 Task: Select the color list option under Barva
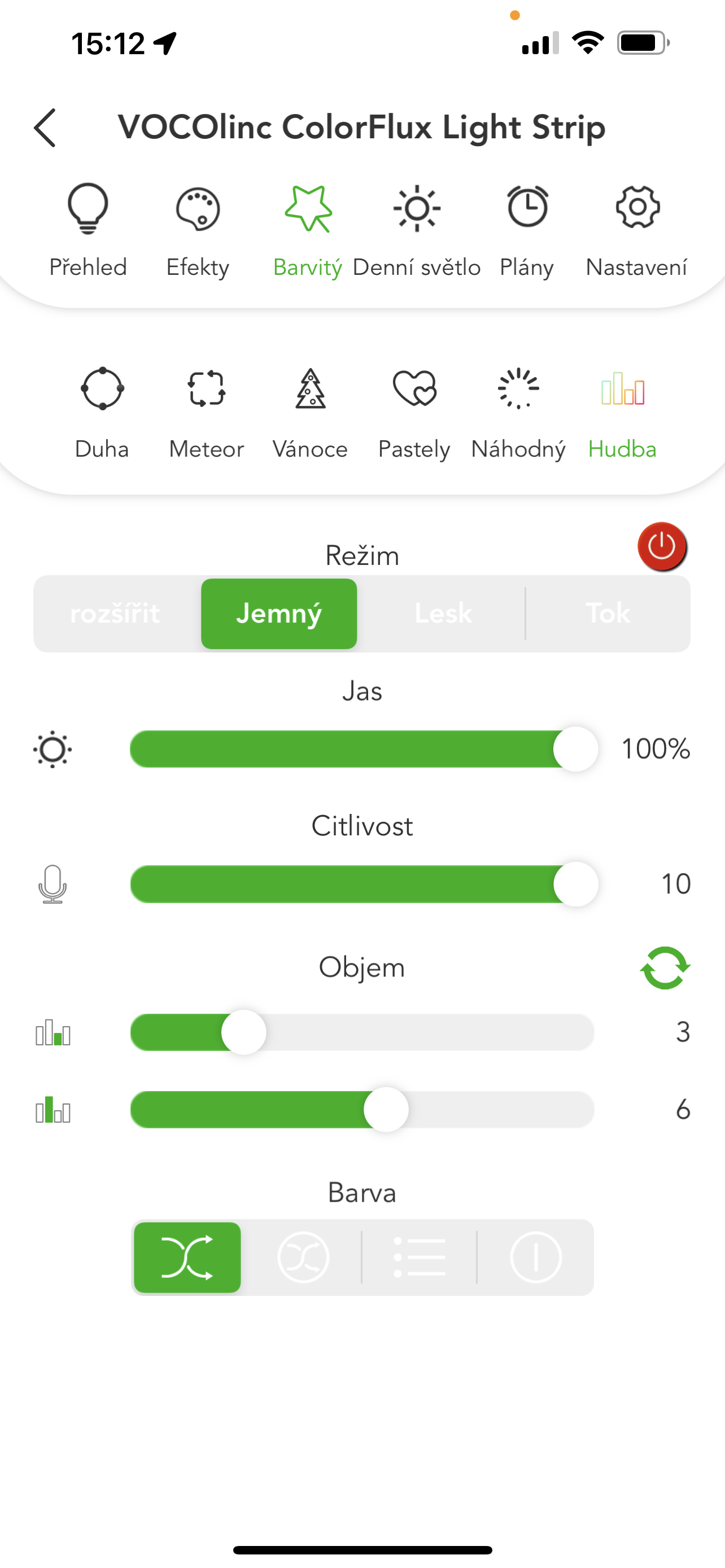pyautogui.click(x=420, y=1257)
